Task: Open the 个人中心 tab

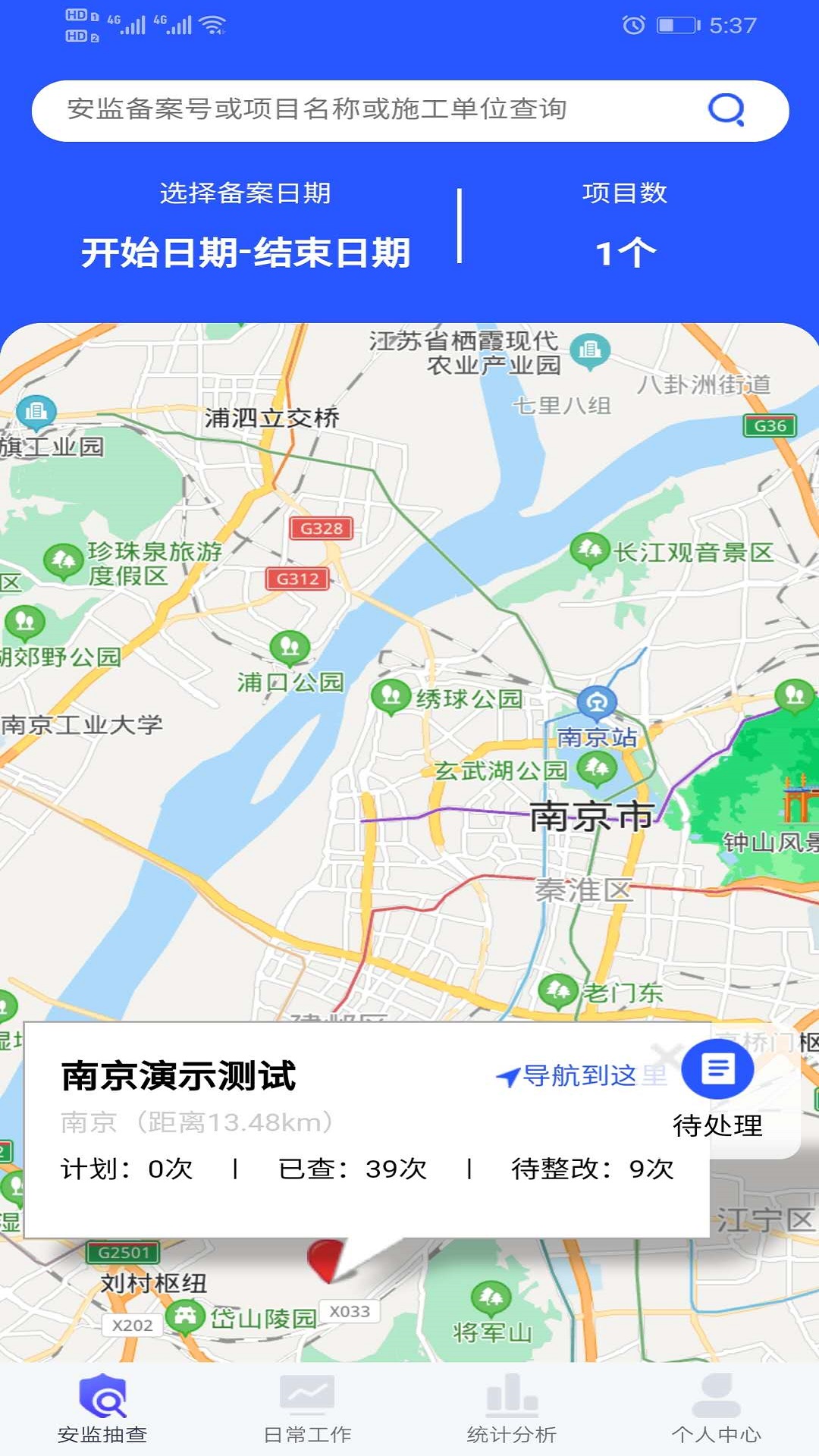Action: pyautogui.click(x=717, y=1409)
